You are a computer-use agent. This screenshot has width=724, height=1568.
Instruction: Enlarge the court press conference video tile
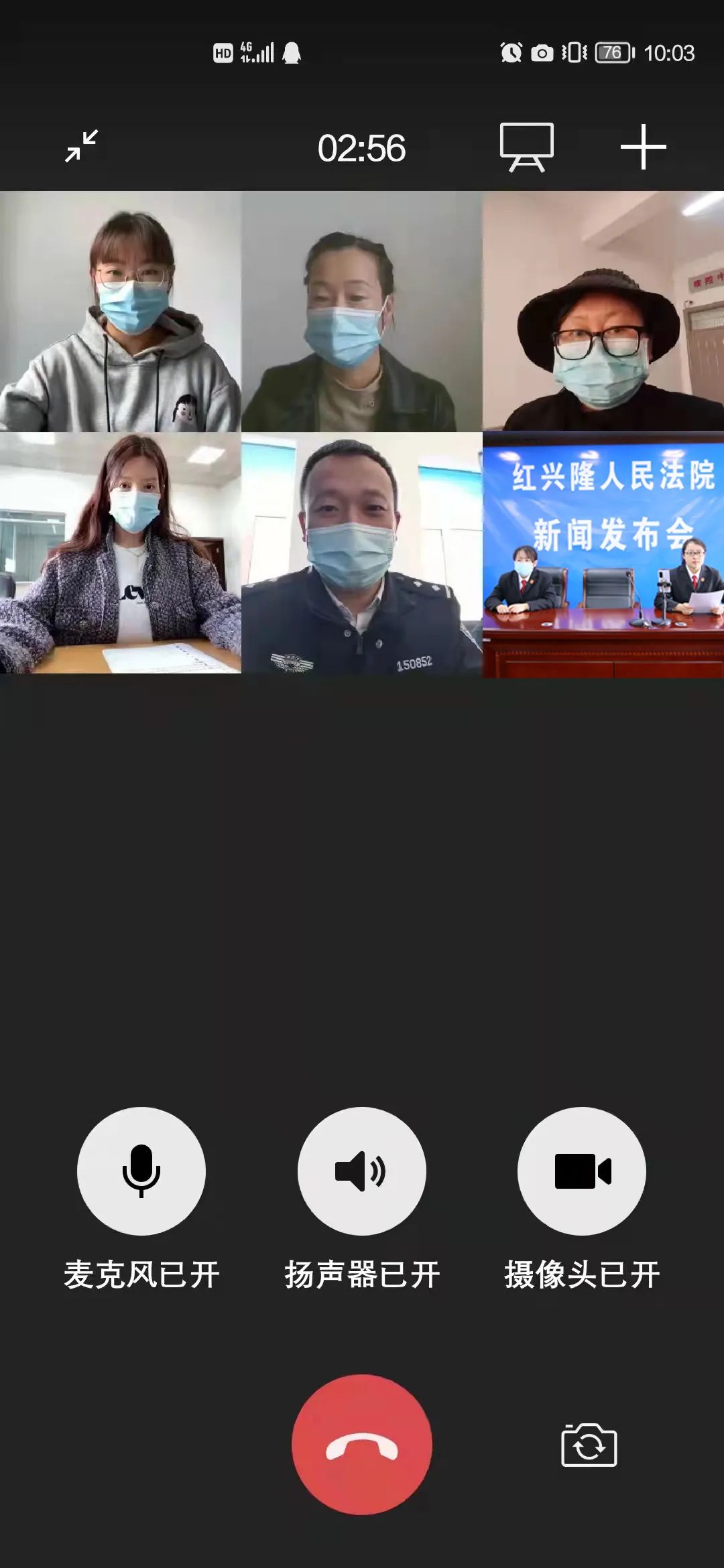[603, 553]
